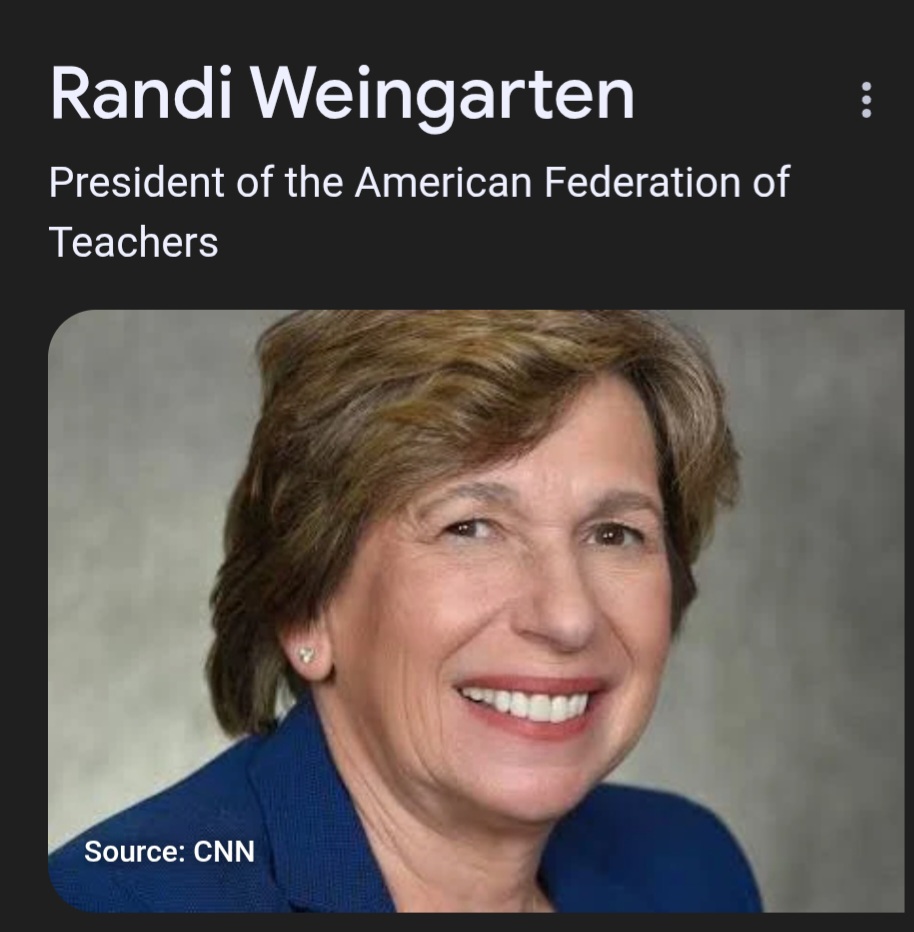Screen dimensions: 914x932
Task: Open the knowledge panel photo from CNN
Action: click(x=476, y=610)
